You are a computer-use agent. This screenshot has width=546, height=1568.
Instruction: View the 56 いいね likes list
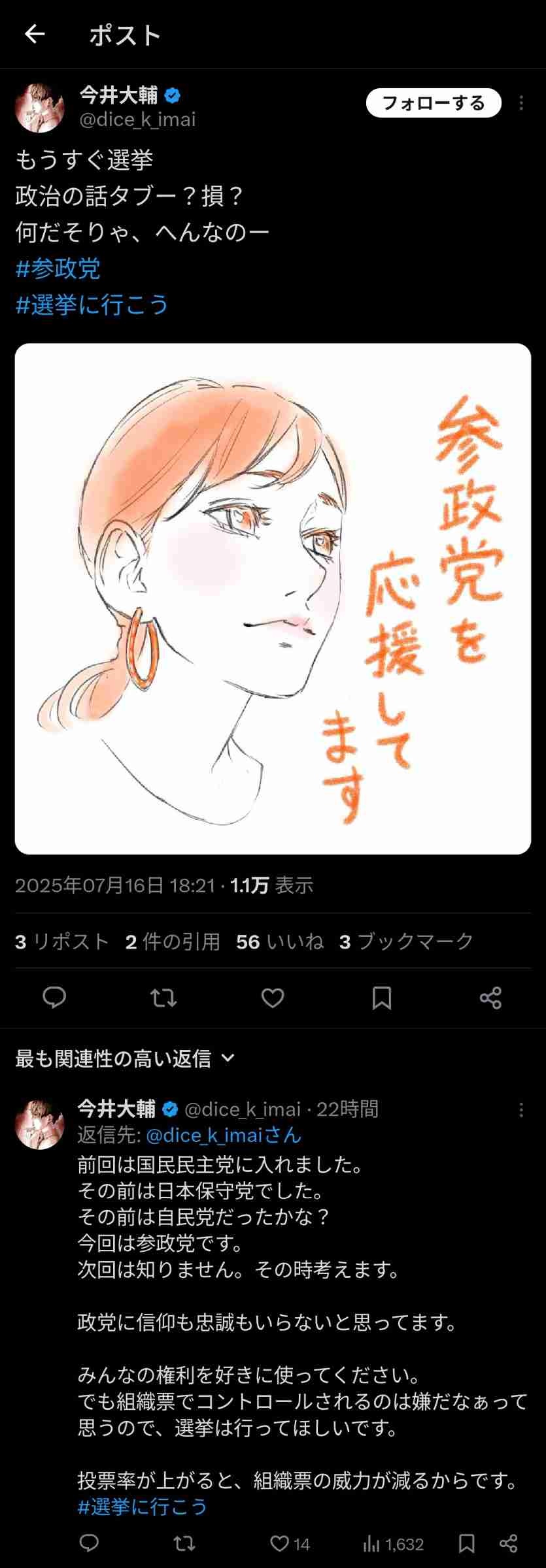280,941
